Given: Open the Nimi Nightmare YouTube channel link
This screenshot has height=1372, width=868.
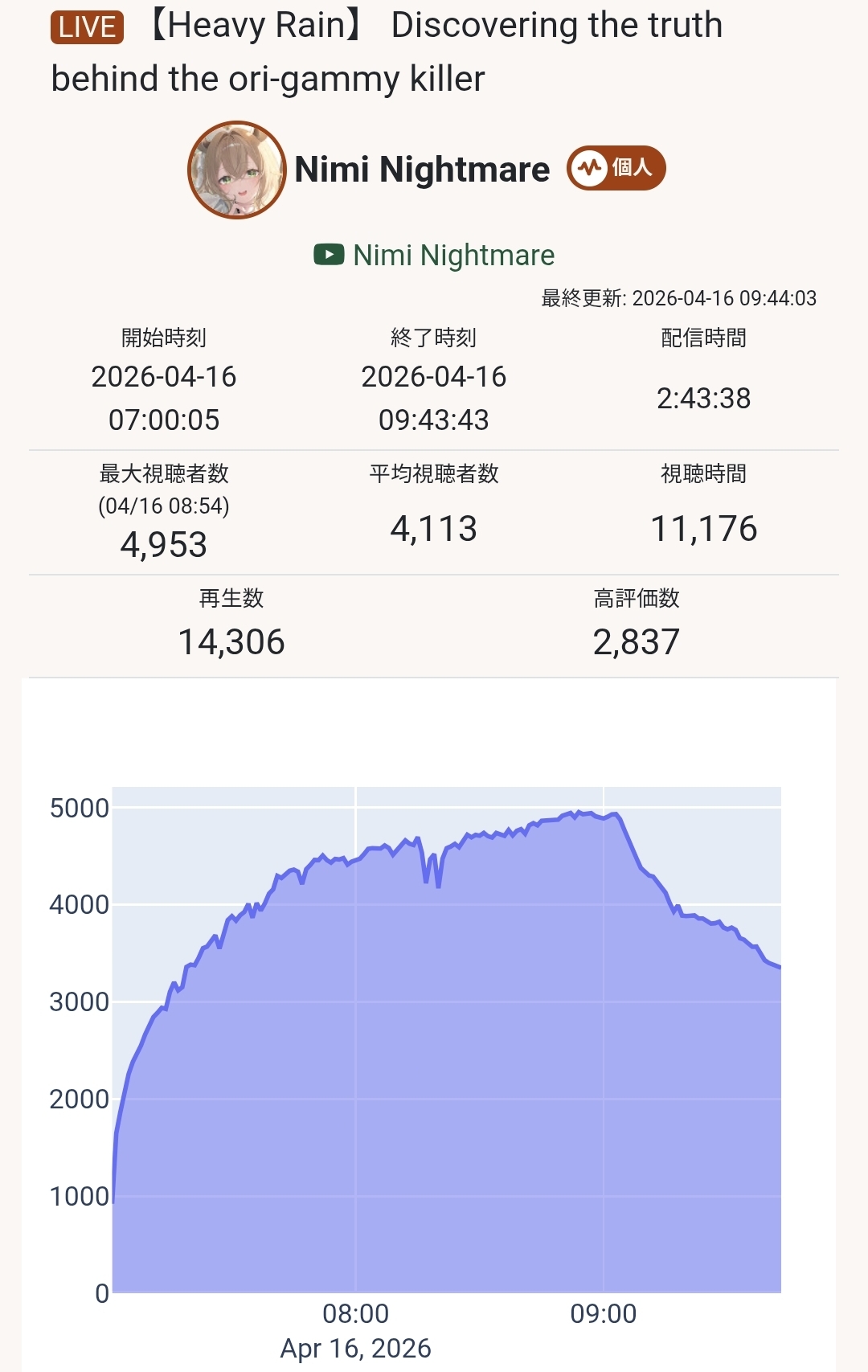Looking at the screenshot, I should [x=453, y=255].
